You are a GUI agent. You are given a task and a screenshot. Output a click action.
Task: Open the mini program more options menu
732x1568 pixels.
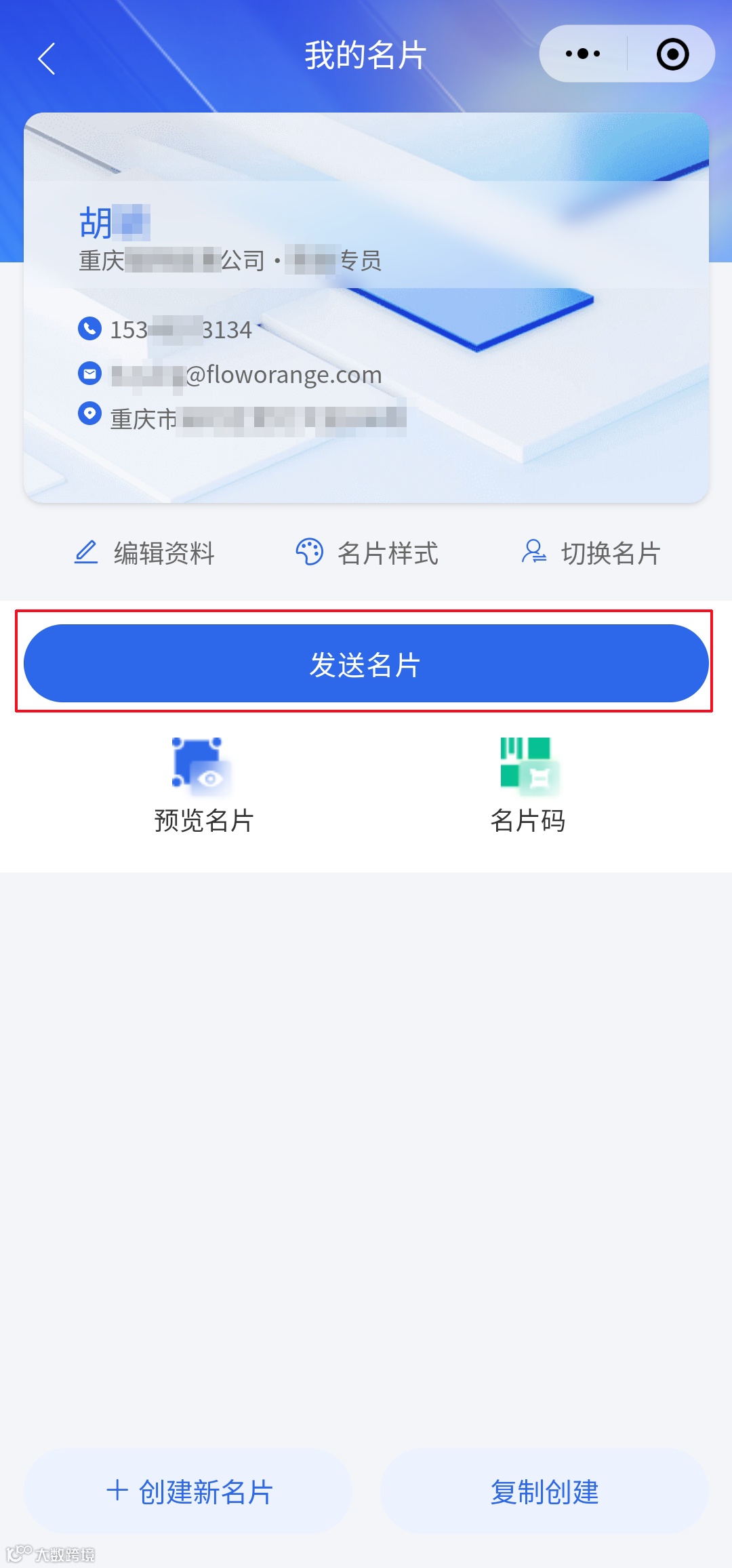coord(583,54)
